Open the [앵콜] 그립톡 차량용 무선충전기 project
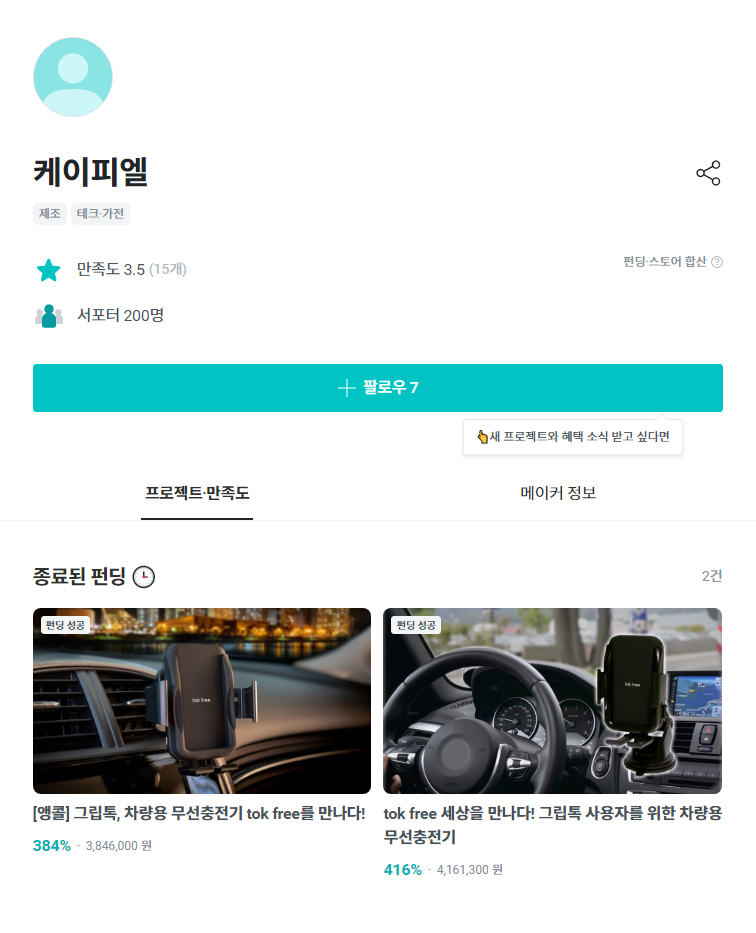 coord(201,700)
